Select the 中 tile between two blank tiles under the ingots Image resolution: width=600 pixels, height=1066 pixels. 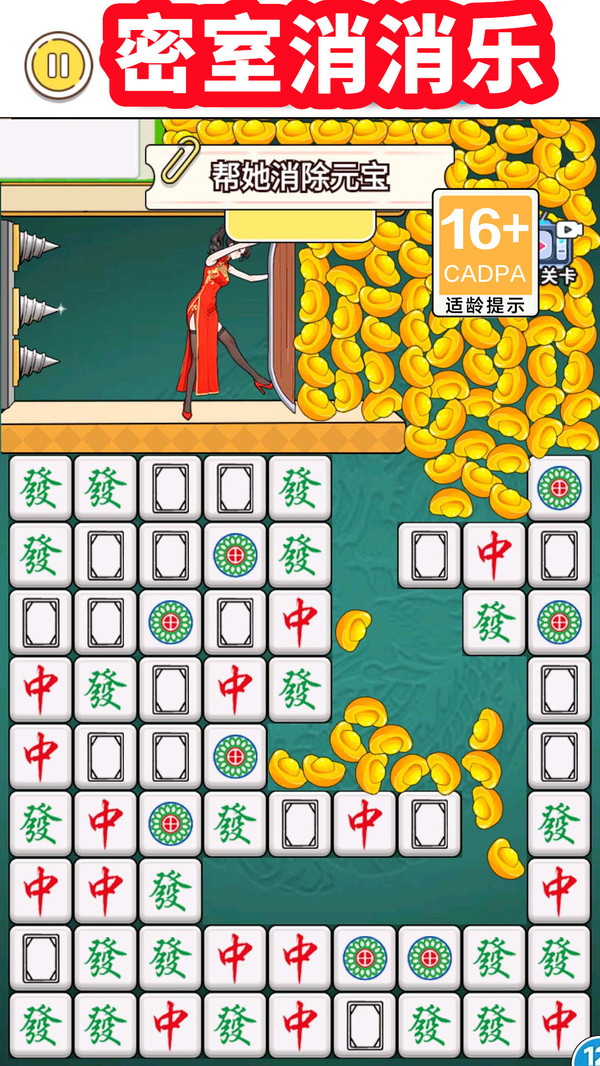tap(364, 823)
